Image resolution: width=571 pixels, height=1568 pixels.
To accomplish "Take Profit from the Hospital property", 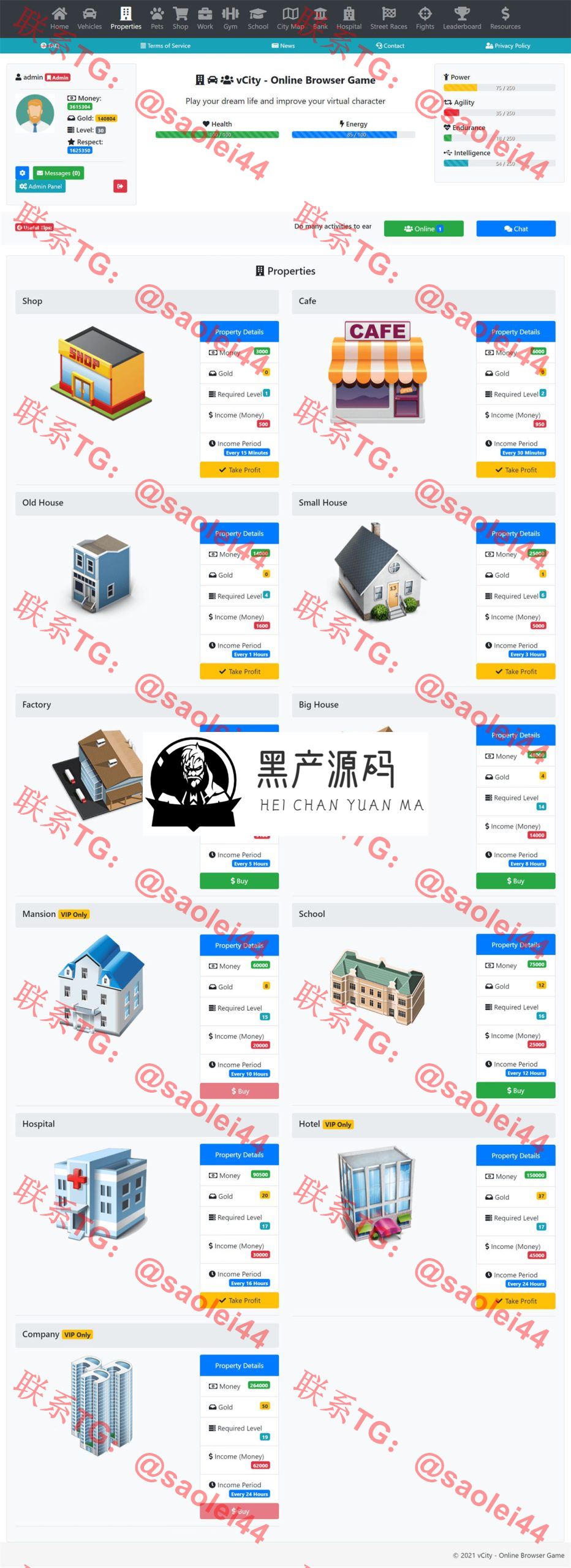I will [x=239, y=1300].
